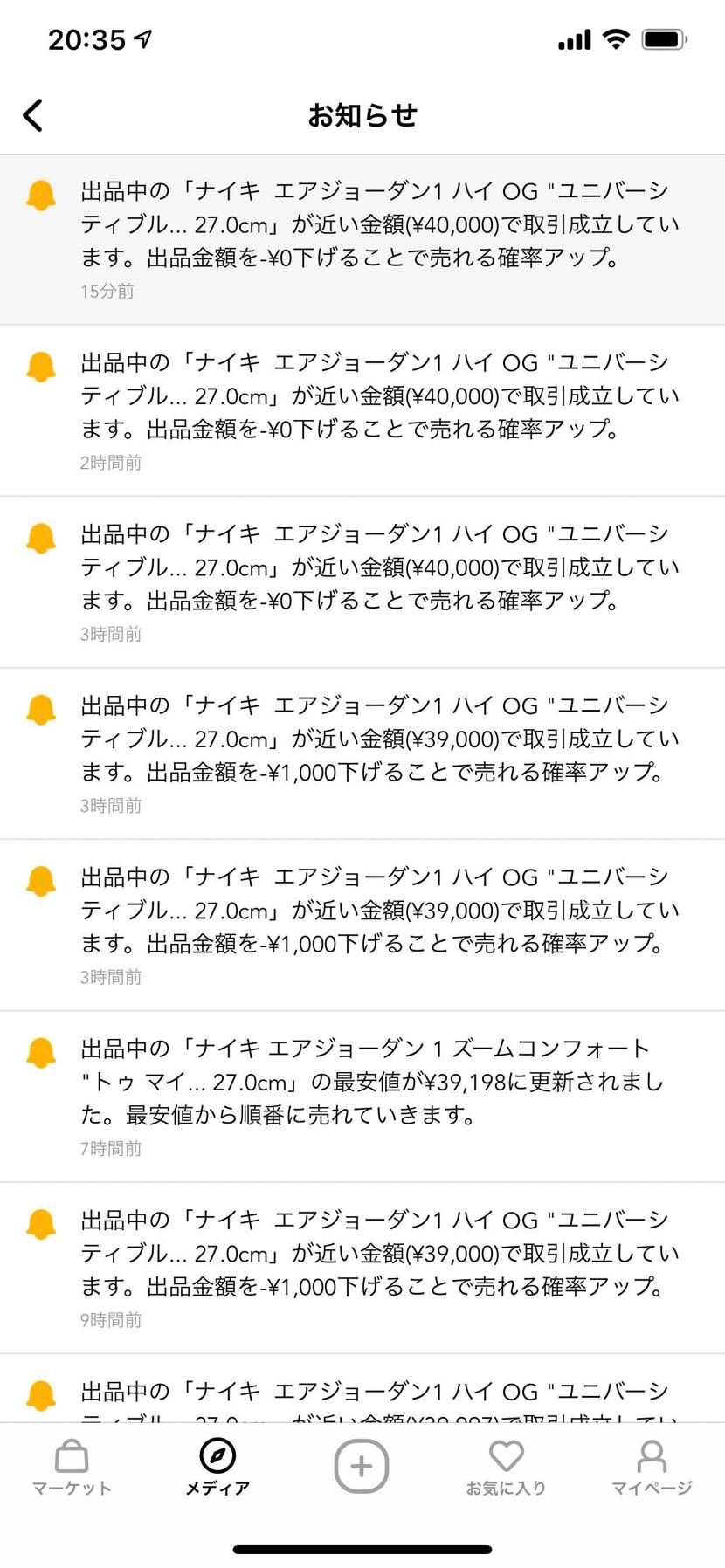Tap the Wi-Fi icon in the status bar
Screen dimensions: 725x1568
(x=618, y=38)
